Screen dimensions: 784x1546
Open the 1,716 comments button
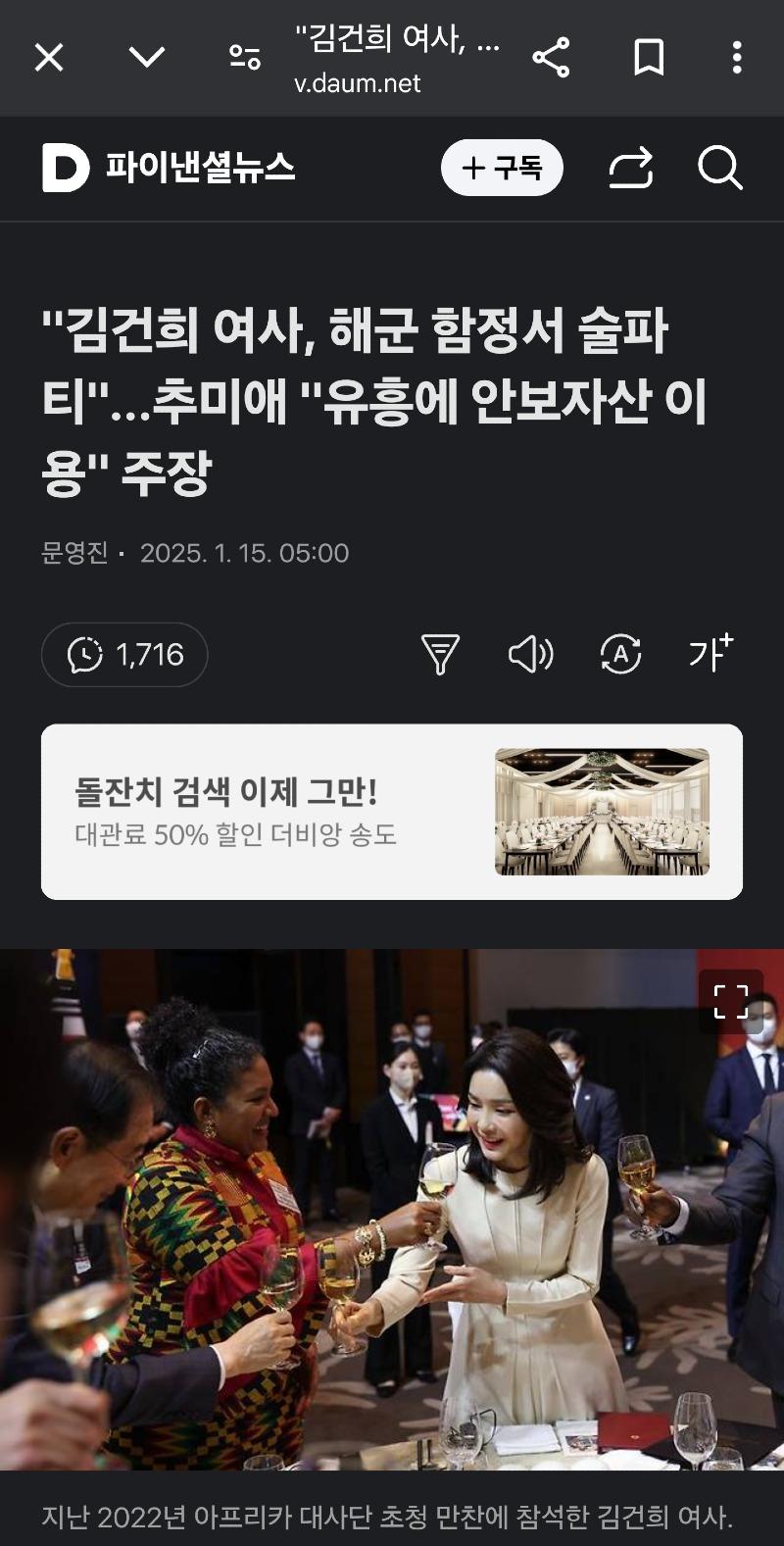tap(124, 654)
